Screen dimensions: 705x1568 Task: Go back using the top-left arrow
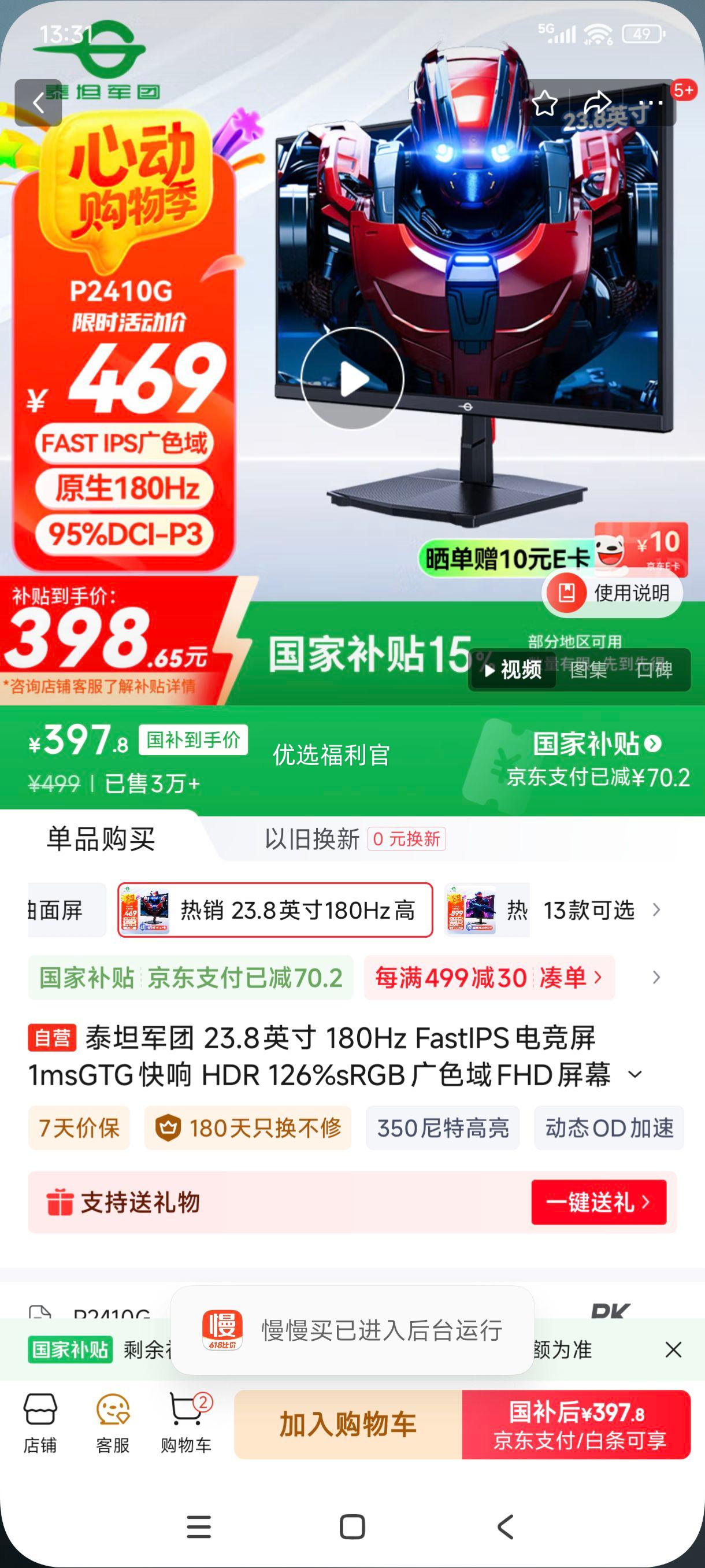pyautogui.click(x=38, y=103)
